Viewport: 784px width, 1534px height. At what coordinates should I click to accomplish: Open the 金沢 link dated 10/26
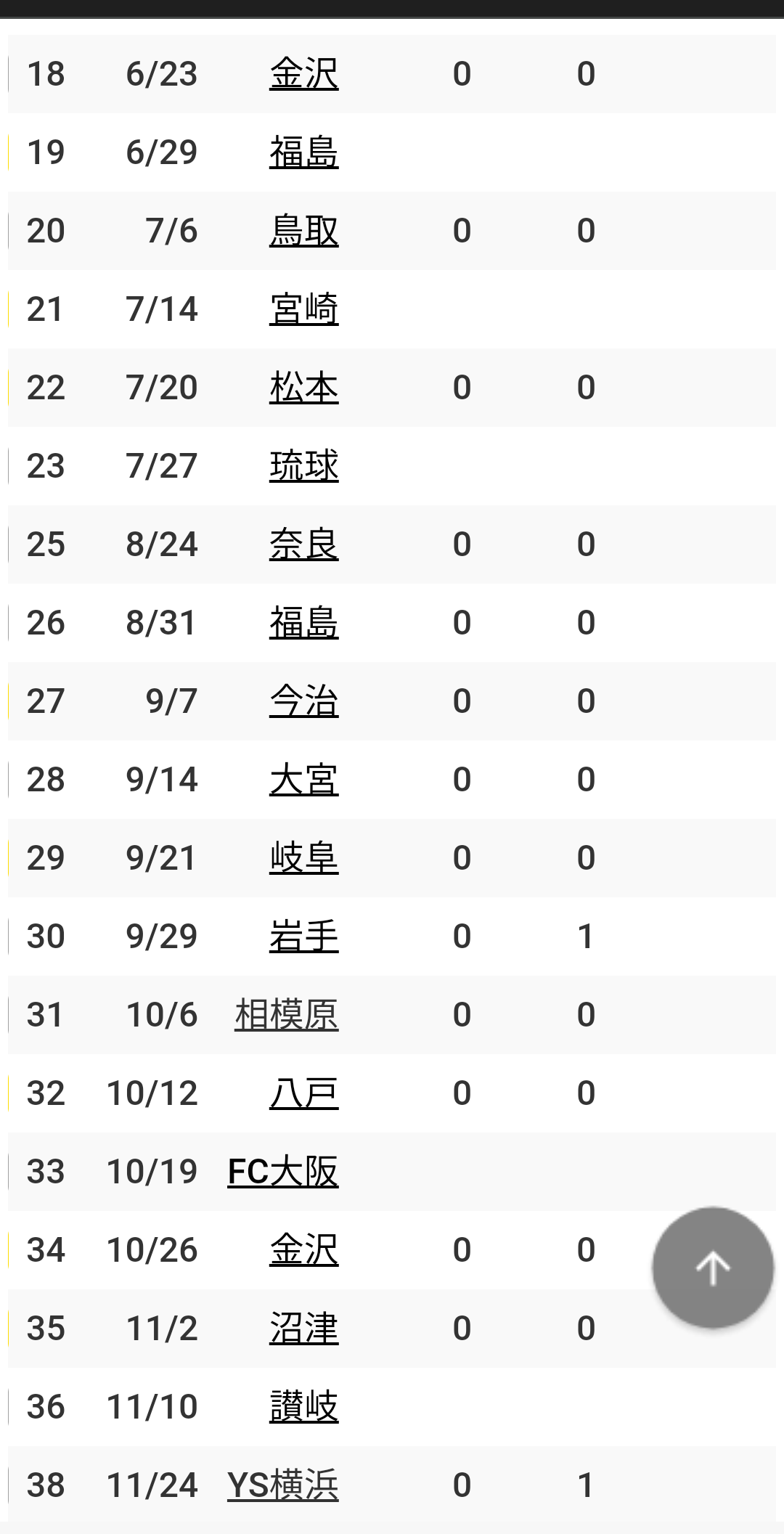(304, 1250)
